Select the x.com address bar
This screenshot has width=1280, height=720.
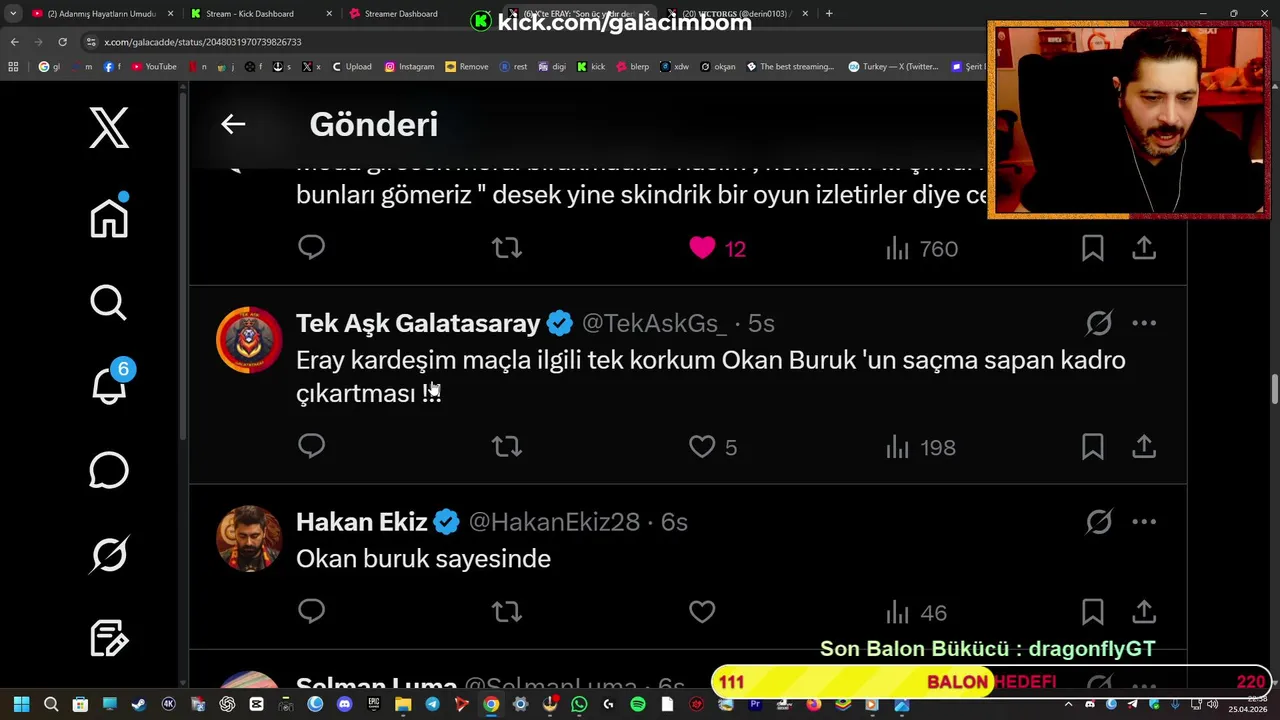pyautogui.click(x=400, y=42)
